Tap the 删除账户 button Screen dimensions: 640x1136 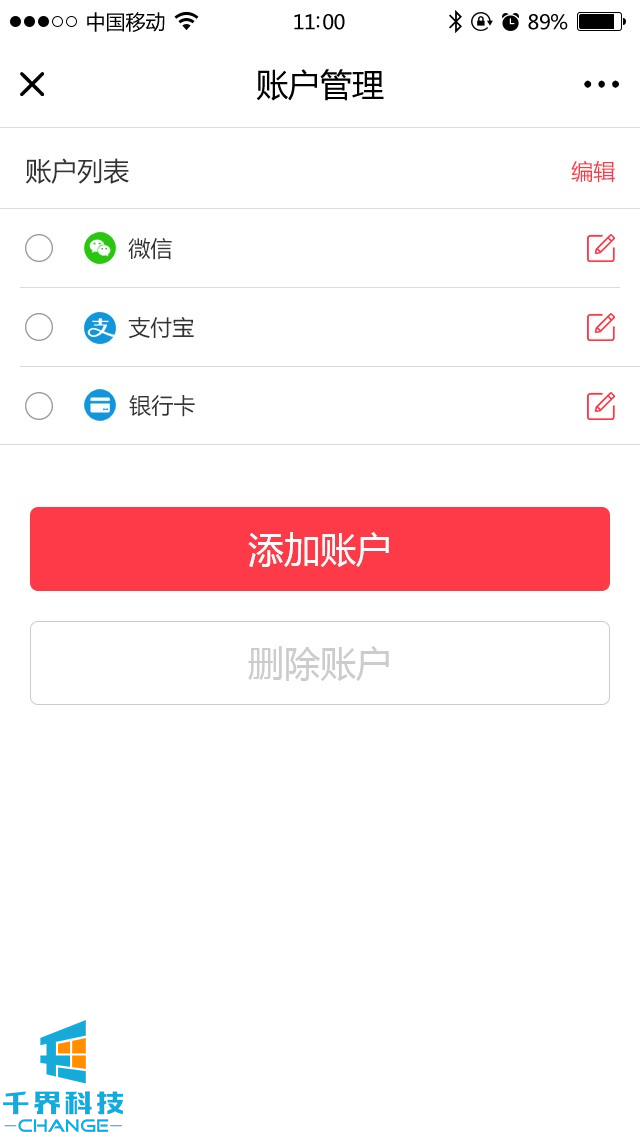click(x=320, y=663)
